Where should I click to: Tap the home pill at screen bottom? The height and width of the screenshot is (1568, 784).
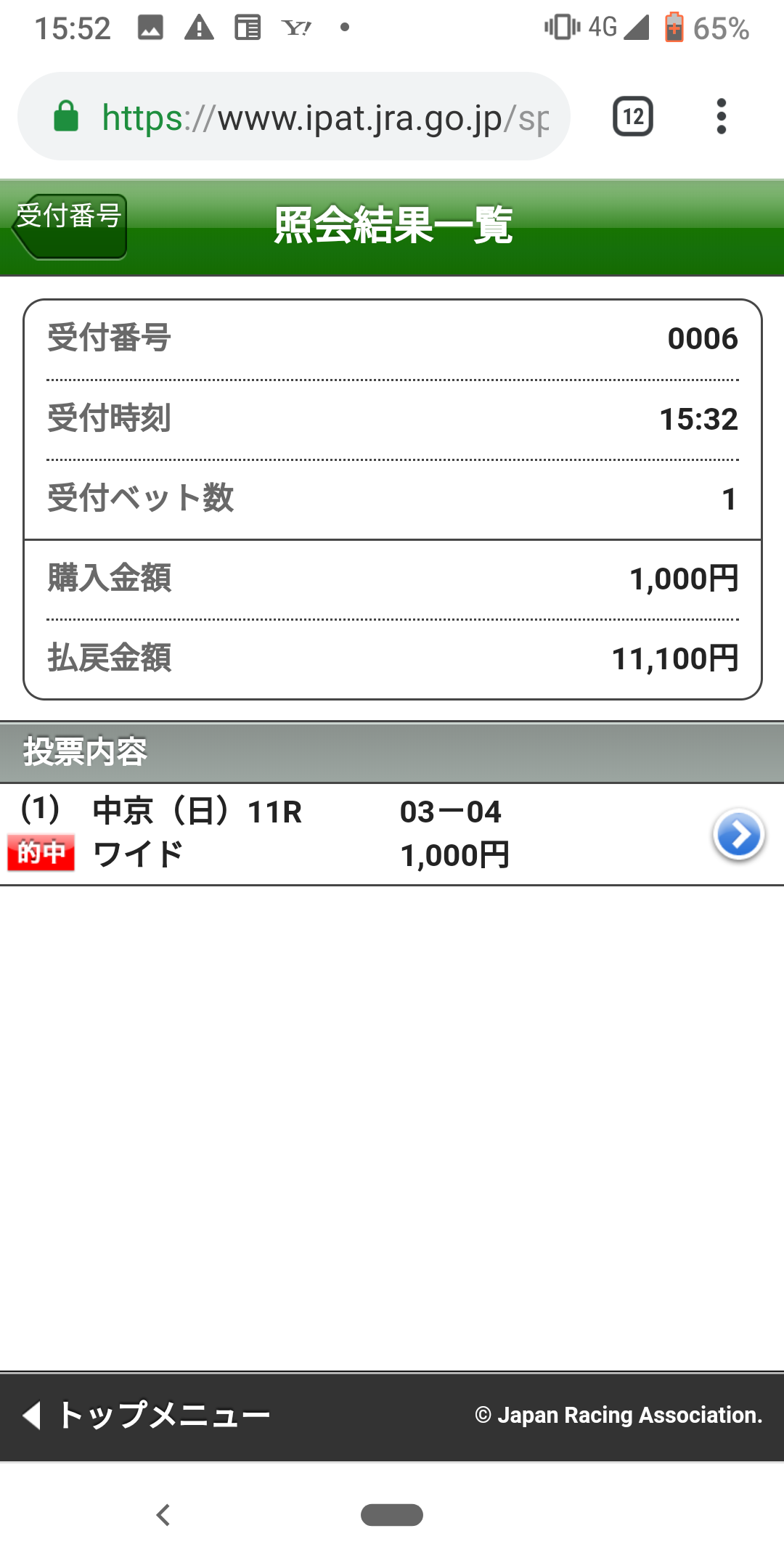392,1515
